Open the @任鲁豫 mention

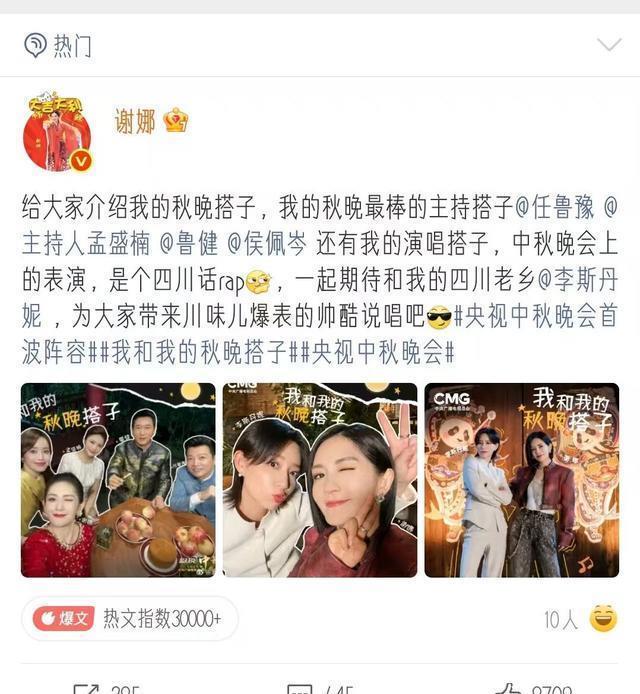point(554,207)
